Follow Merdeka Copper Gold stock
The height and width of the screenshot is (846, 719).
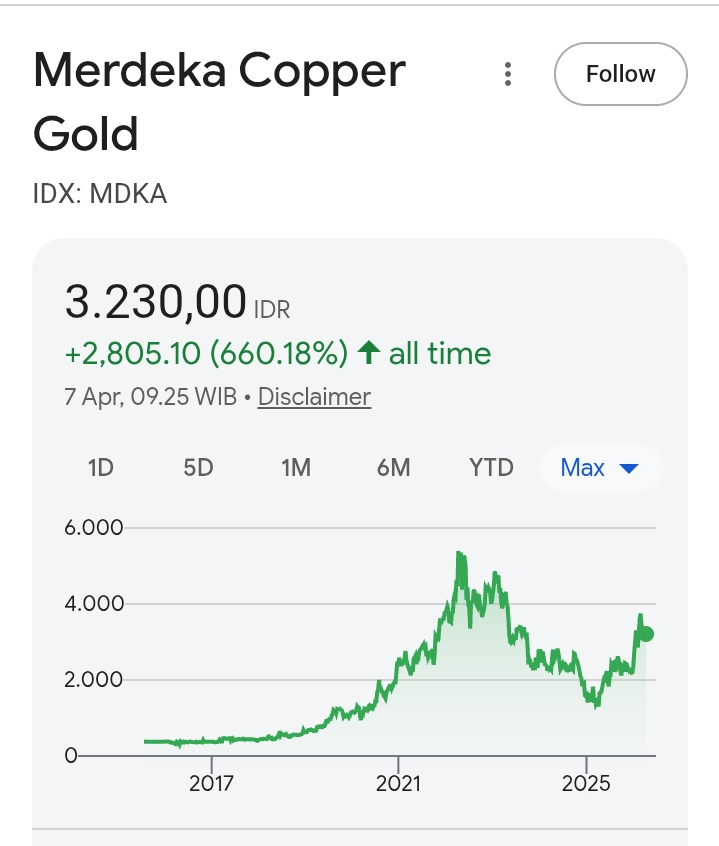click(x=620, y=74)
